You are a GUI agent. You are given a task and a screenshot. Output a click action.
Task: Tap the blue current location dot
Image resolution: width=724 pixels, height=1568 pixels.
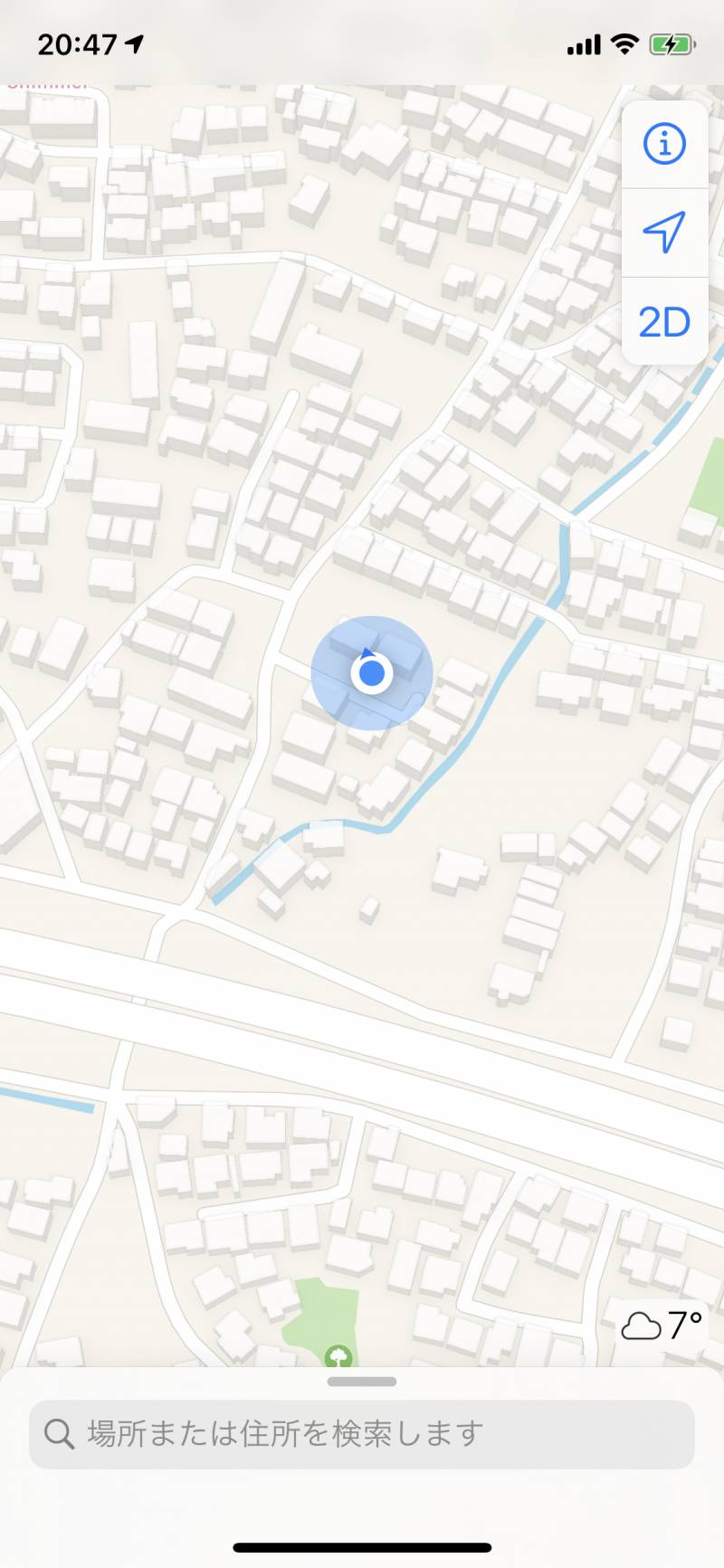[371, 673]
